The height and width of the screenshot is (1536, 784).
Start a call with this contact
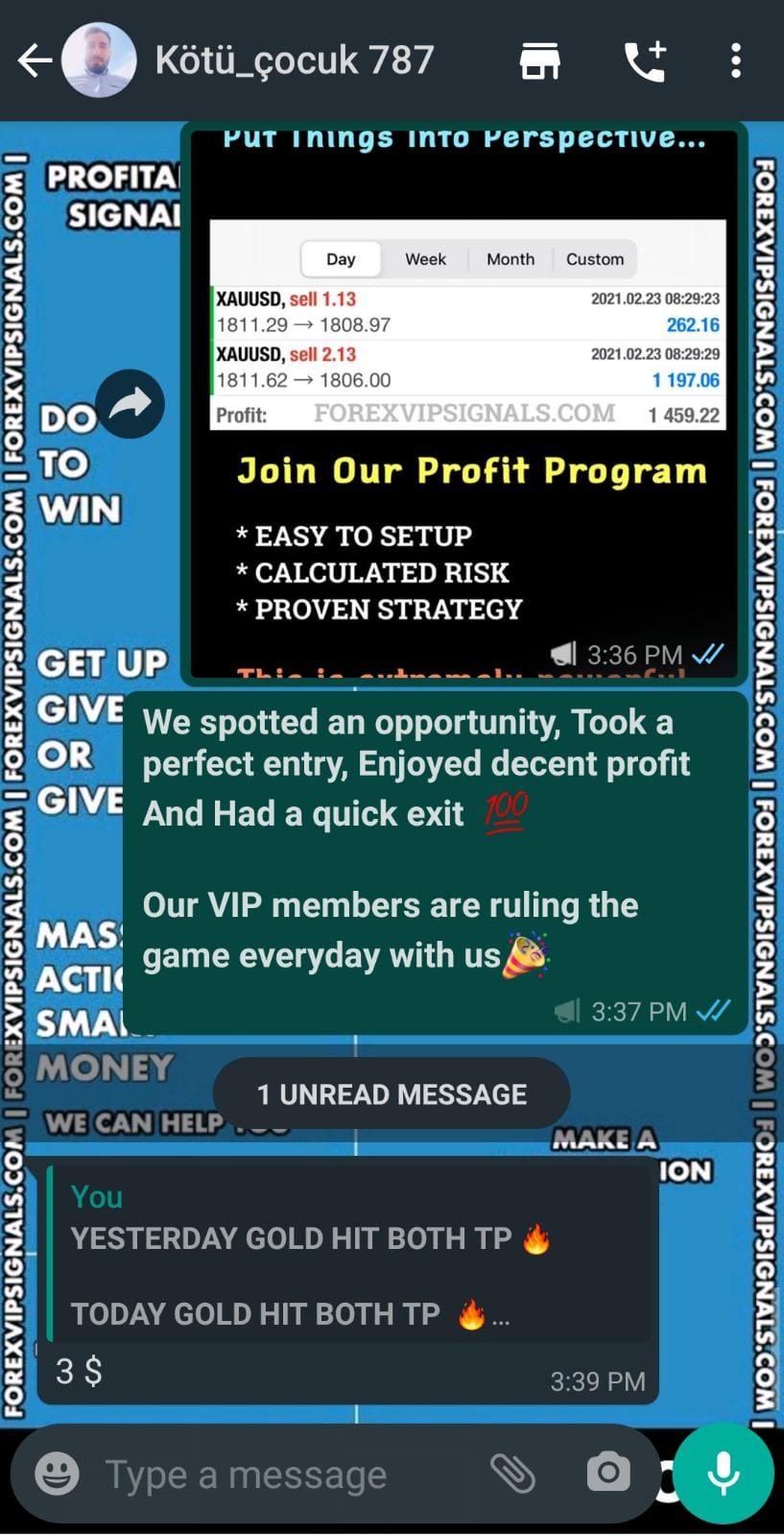(645, 61)
